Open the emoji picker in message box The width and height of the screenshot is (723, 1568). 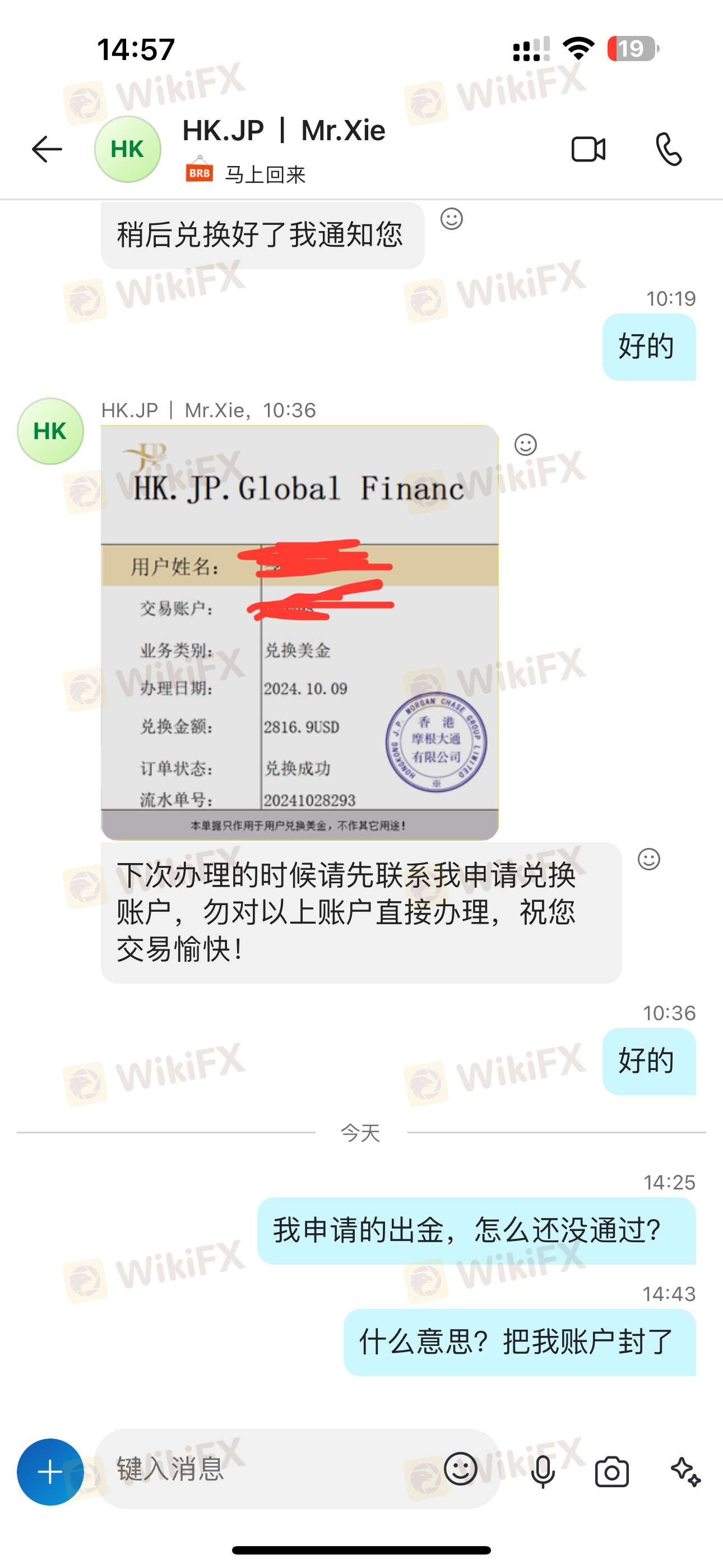tap(461, 1469)
